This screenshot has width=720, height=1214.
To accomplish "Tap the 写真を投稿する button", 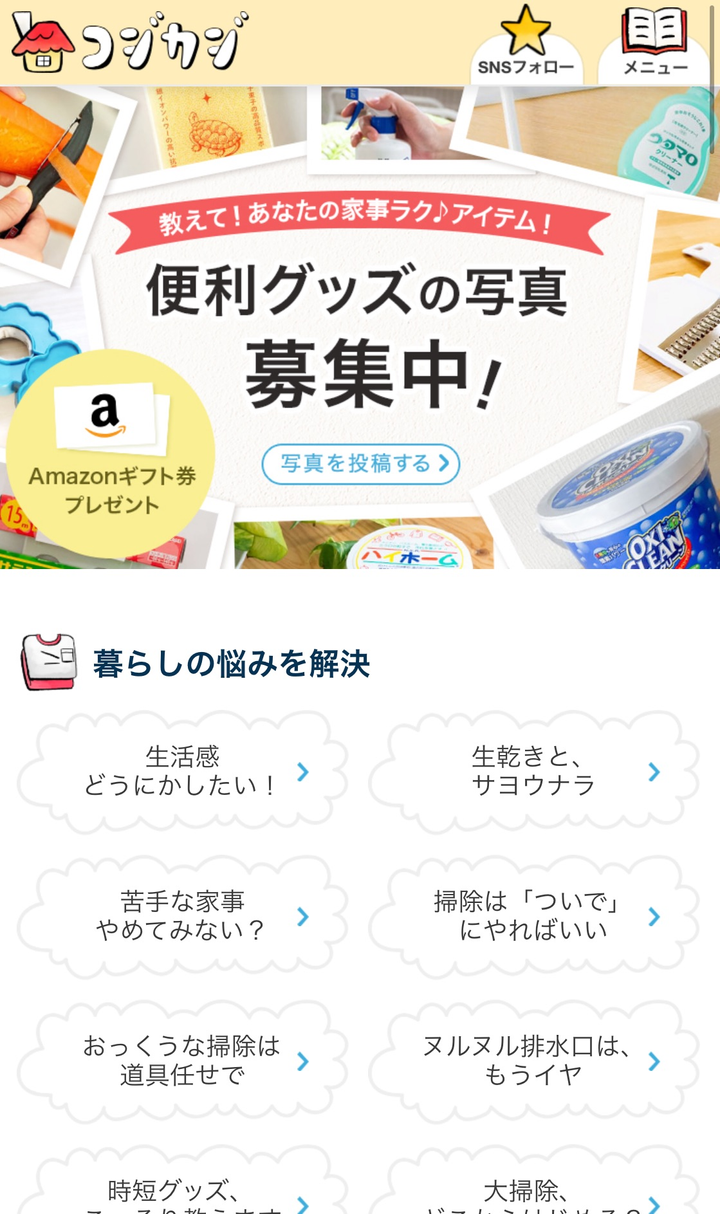I will [361, 464].
